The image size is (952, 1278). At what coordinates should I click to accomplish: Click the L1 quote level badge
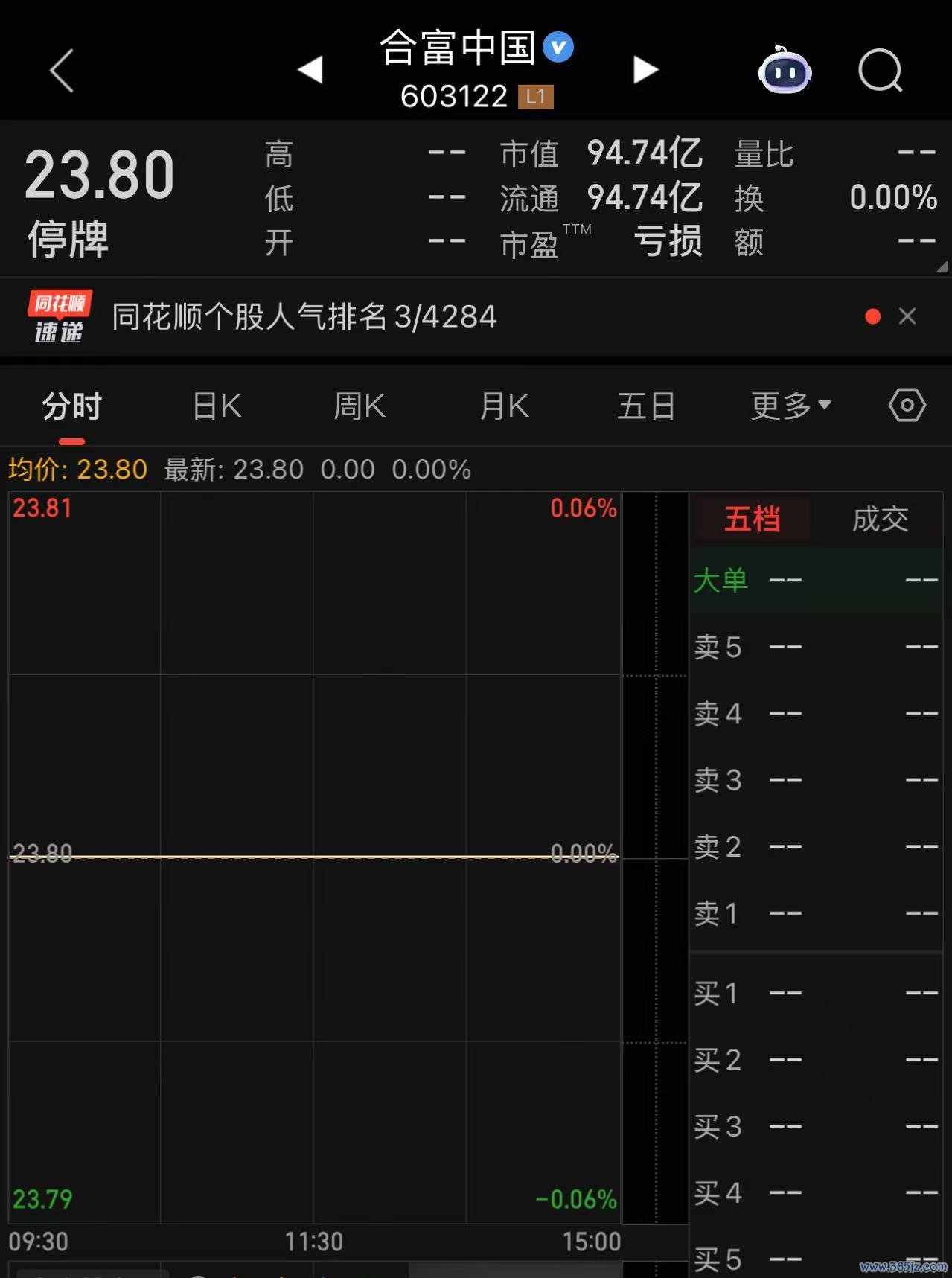[536, 96]
